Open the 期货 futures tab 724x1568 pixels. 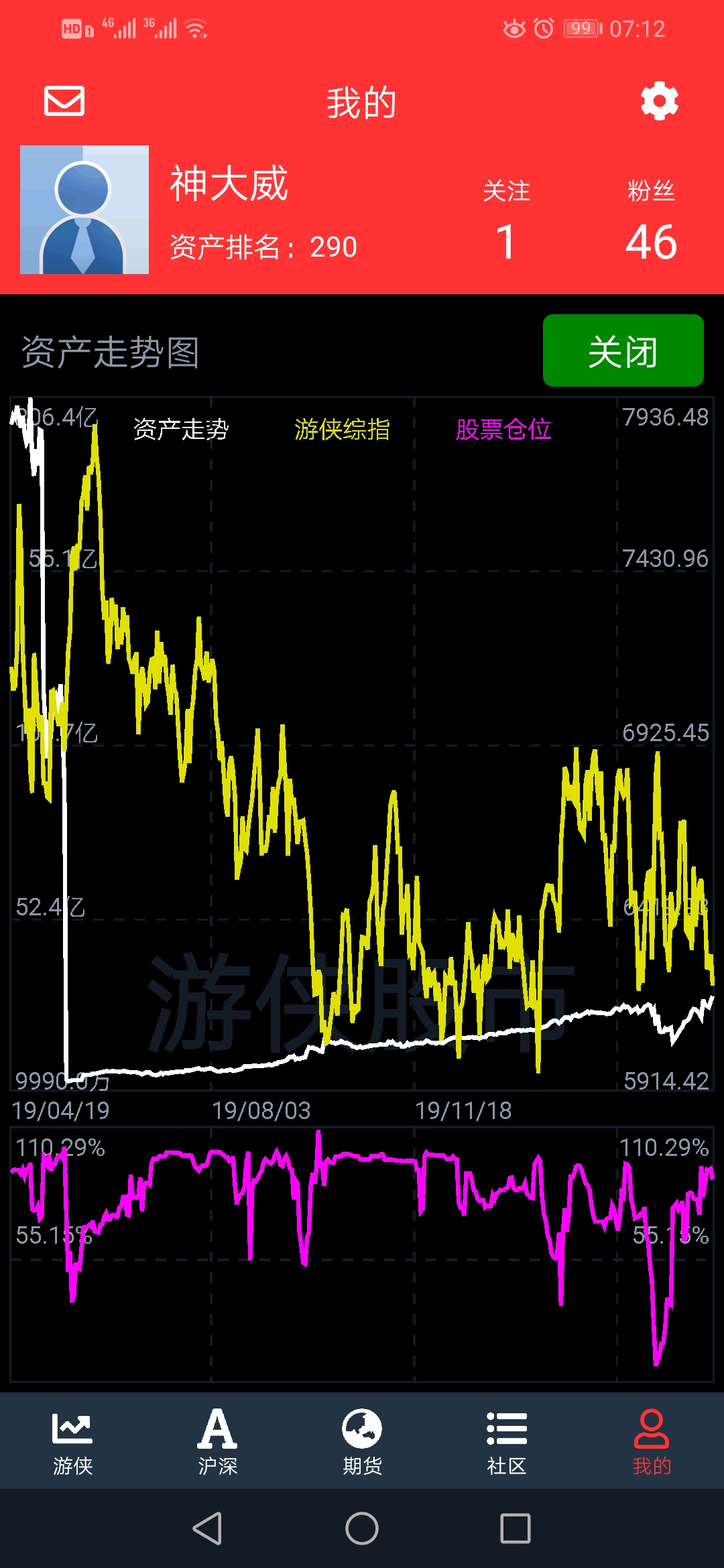[362, 1443]
